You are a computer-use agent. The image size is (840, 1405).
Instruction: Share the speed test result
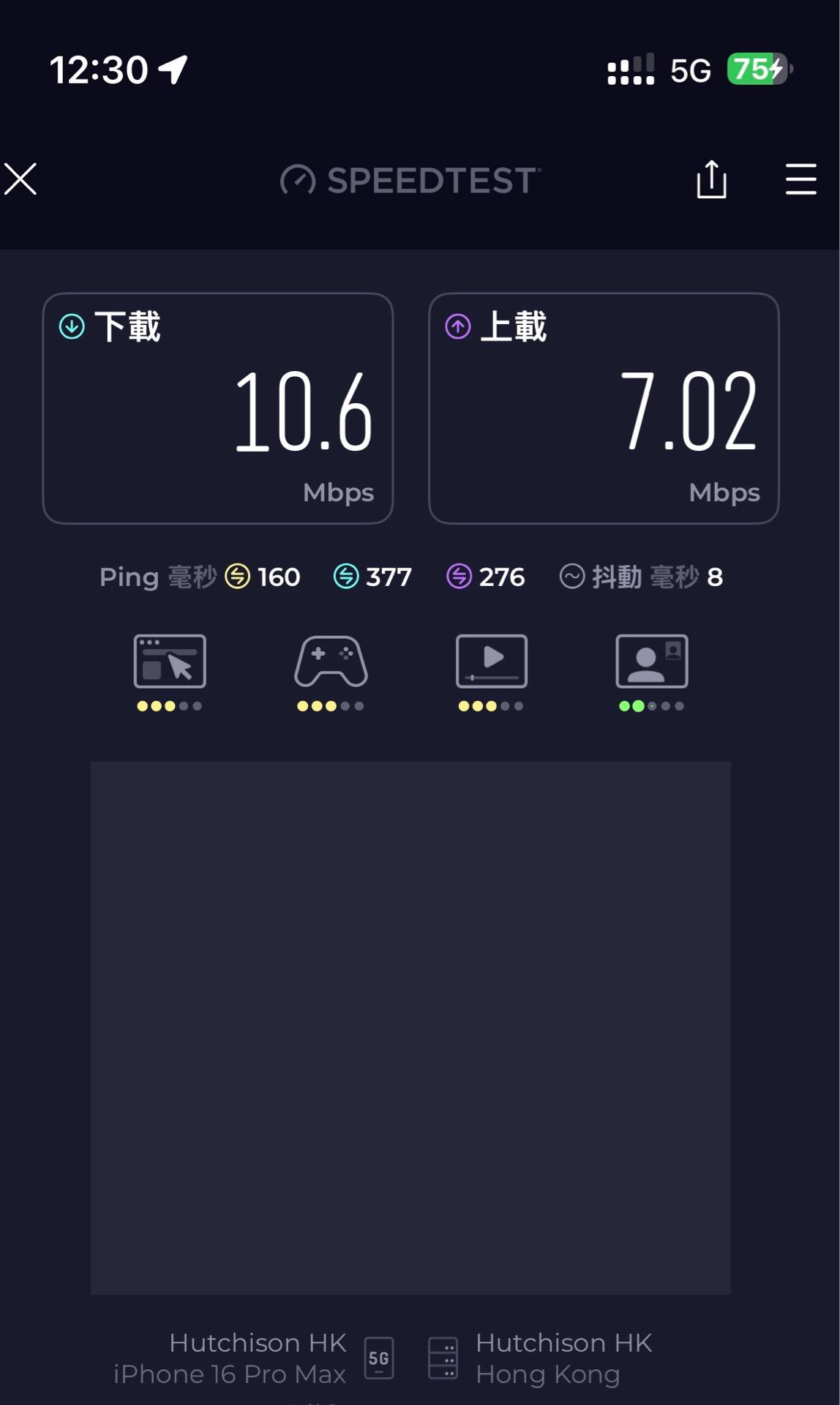711,179
